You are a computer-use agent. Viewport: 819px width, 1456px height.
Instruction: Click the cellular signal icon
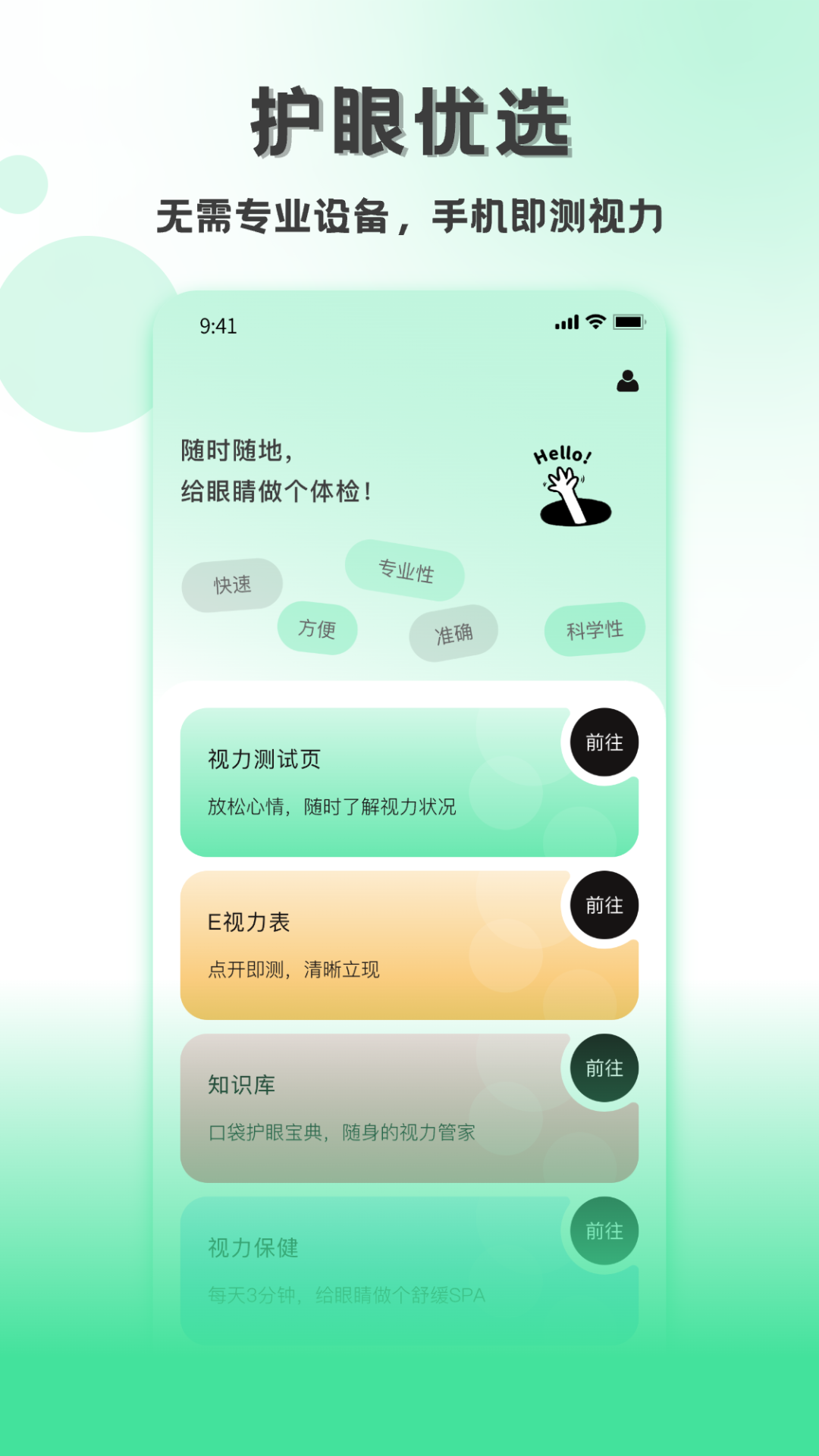(566, 321)
